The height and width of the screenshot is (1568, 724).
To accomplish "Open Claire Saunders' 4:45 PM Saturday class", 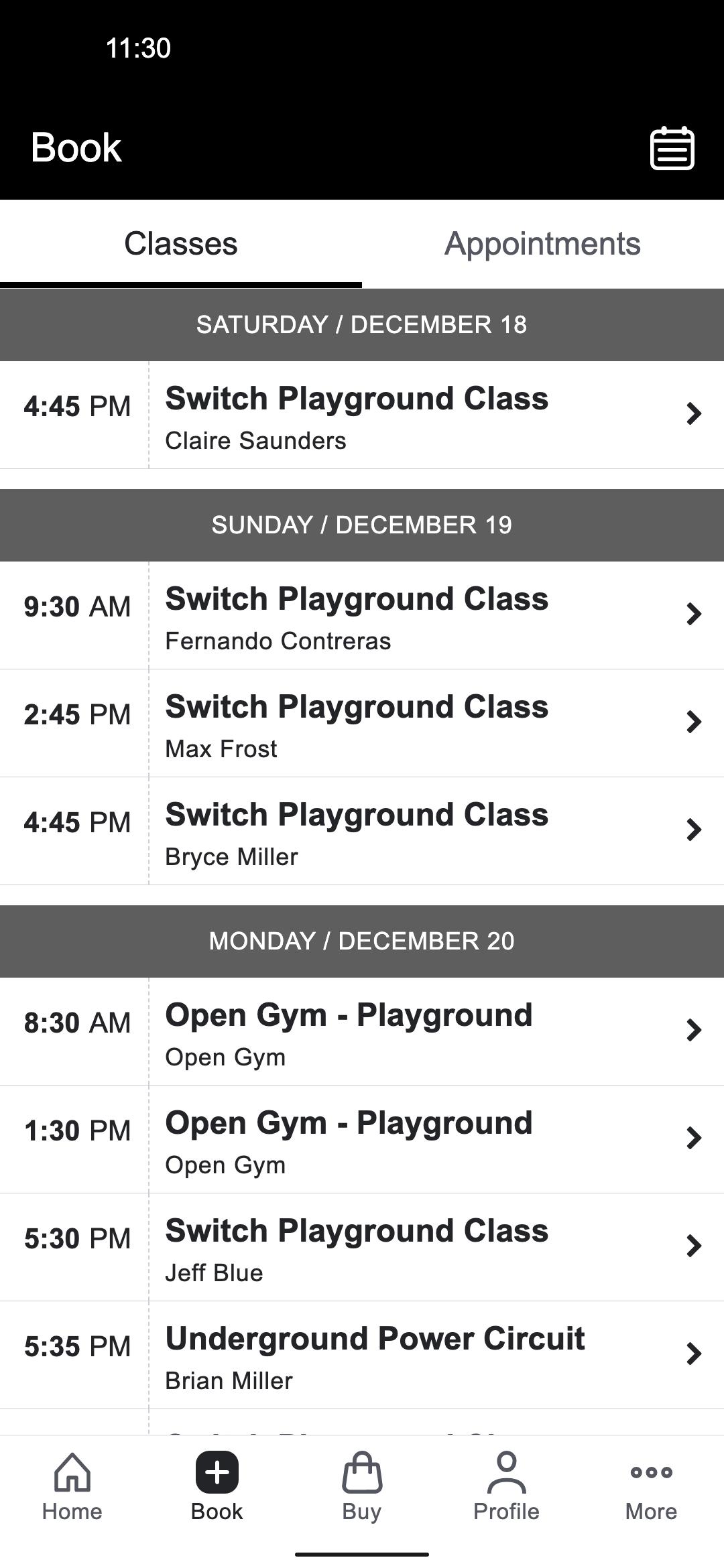I will point(362,415).
